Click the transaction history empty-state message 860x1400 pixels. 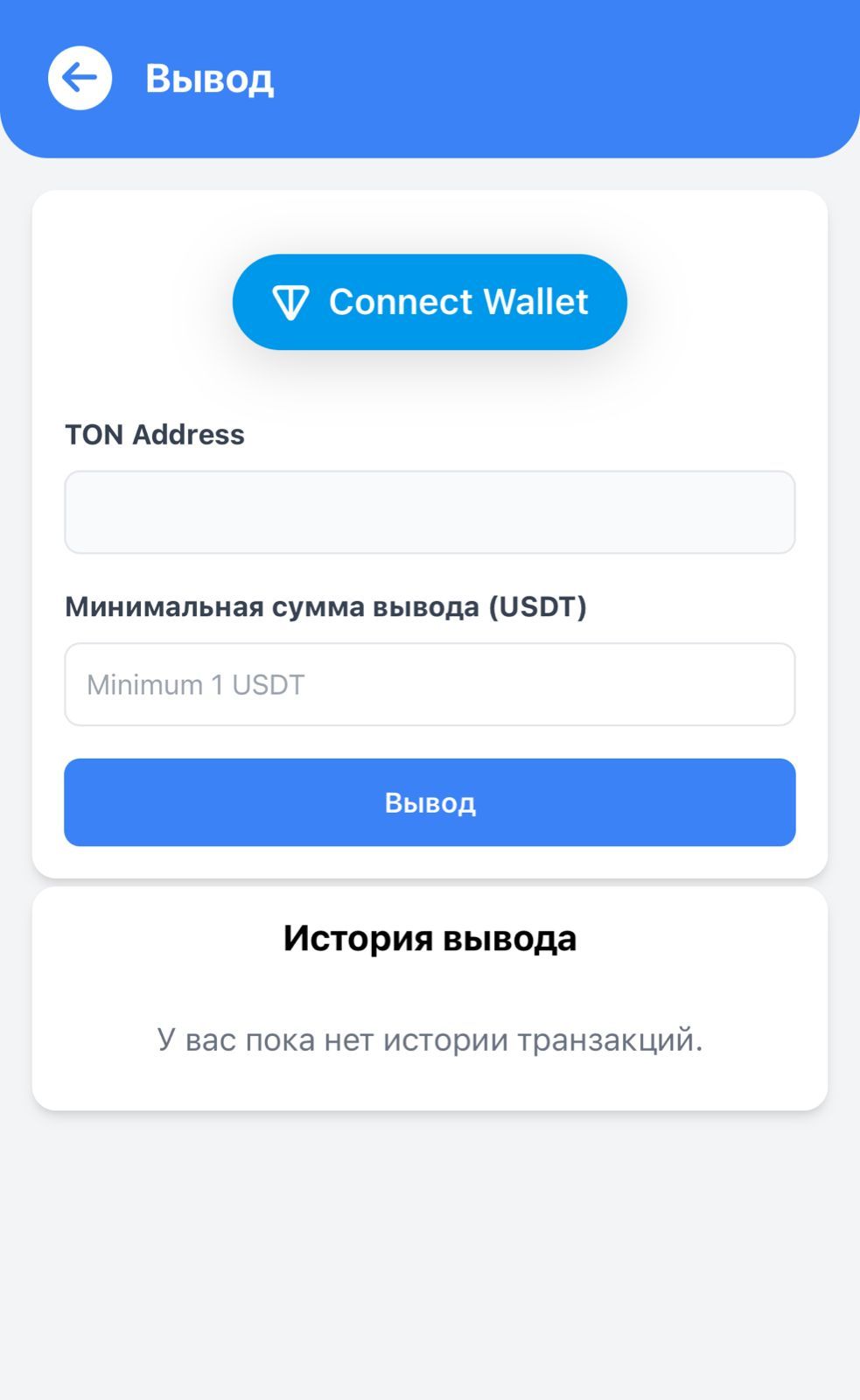430,1039
